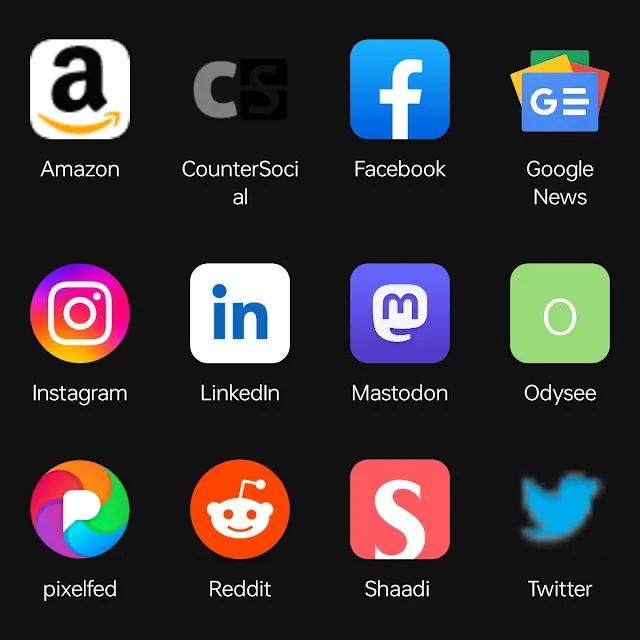Image resolution: width=640 pixels, height=640 pixels.
Task: Launch the Twitter app
Action: coord(560,509)
